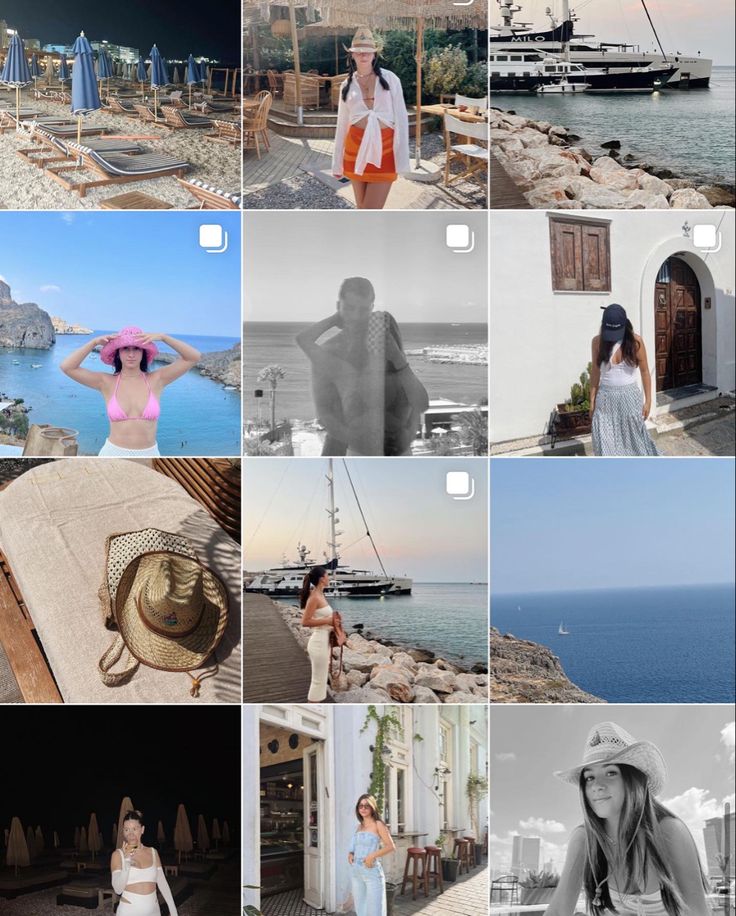Open the beach loungers with blue umbrellas post
736x916 pixels.
pyautogui.click(x=120, y=104)
